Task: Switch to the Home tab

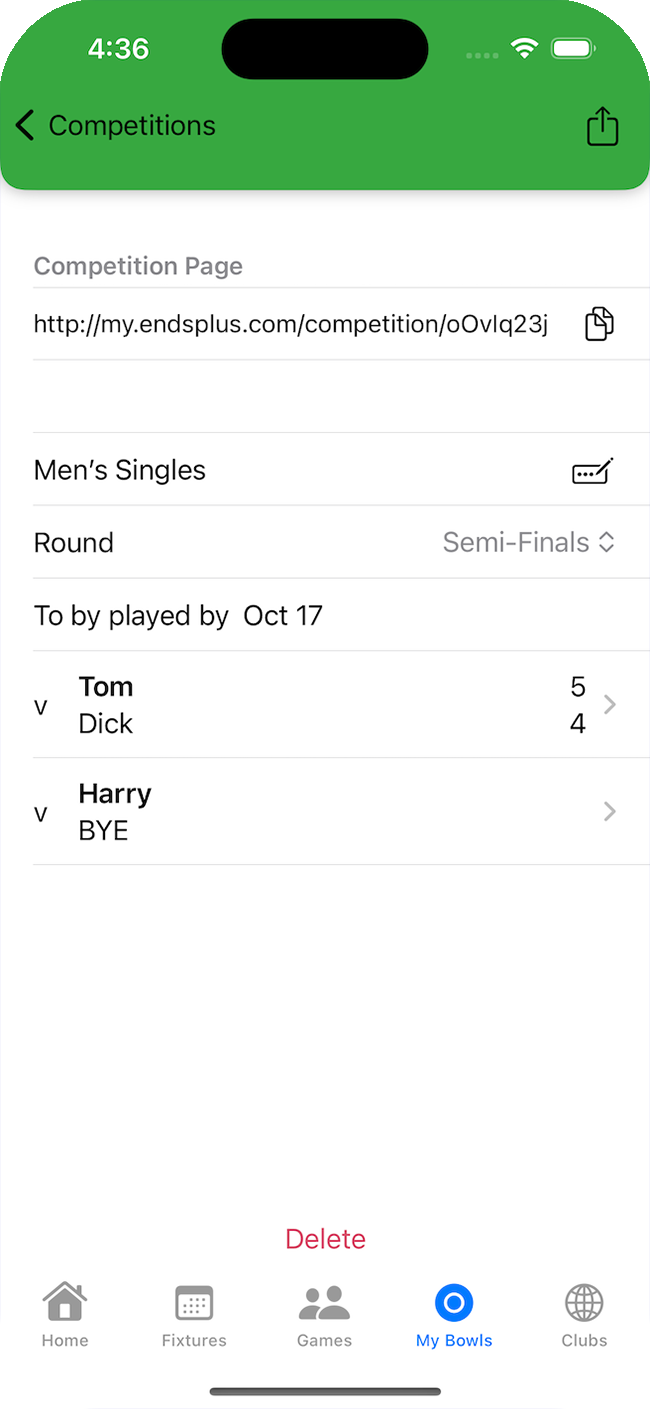Action: tap(65, 1316)
